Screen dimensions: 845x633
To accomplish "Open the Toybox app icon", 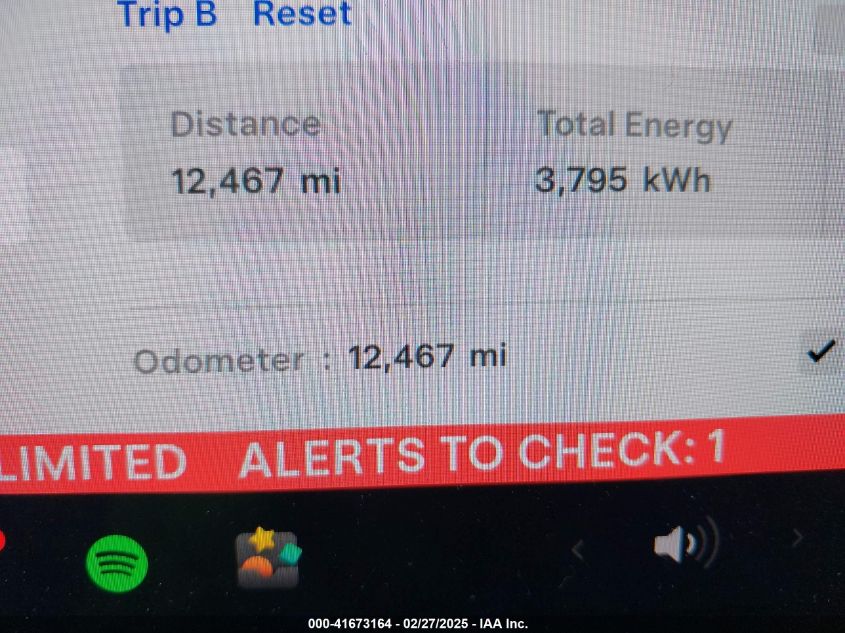I will coord(267,557).
